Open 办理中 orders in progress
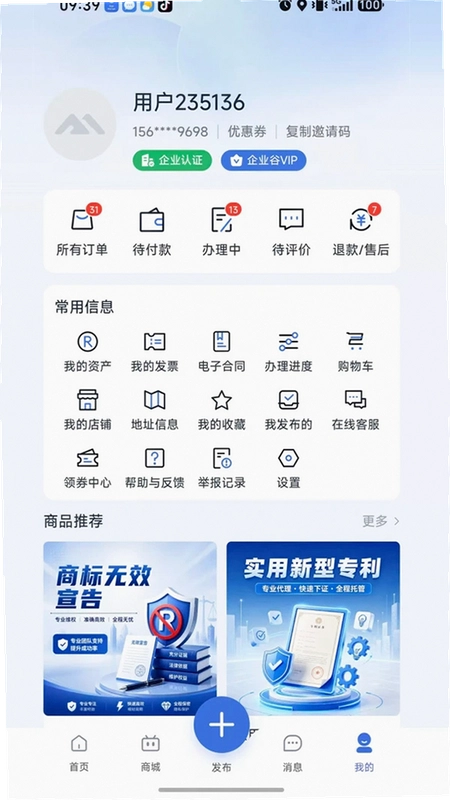 [221, 230]
